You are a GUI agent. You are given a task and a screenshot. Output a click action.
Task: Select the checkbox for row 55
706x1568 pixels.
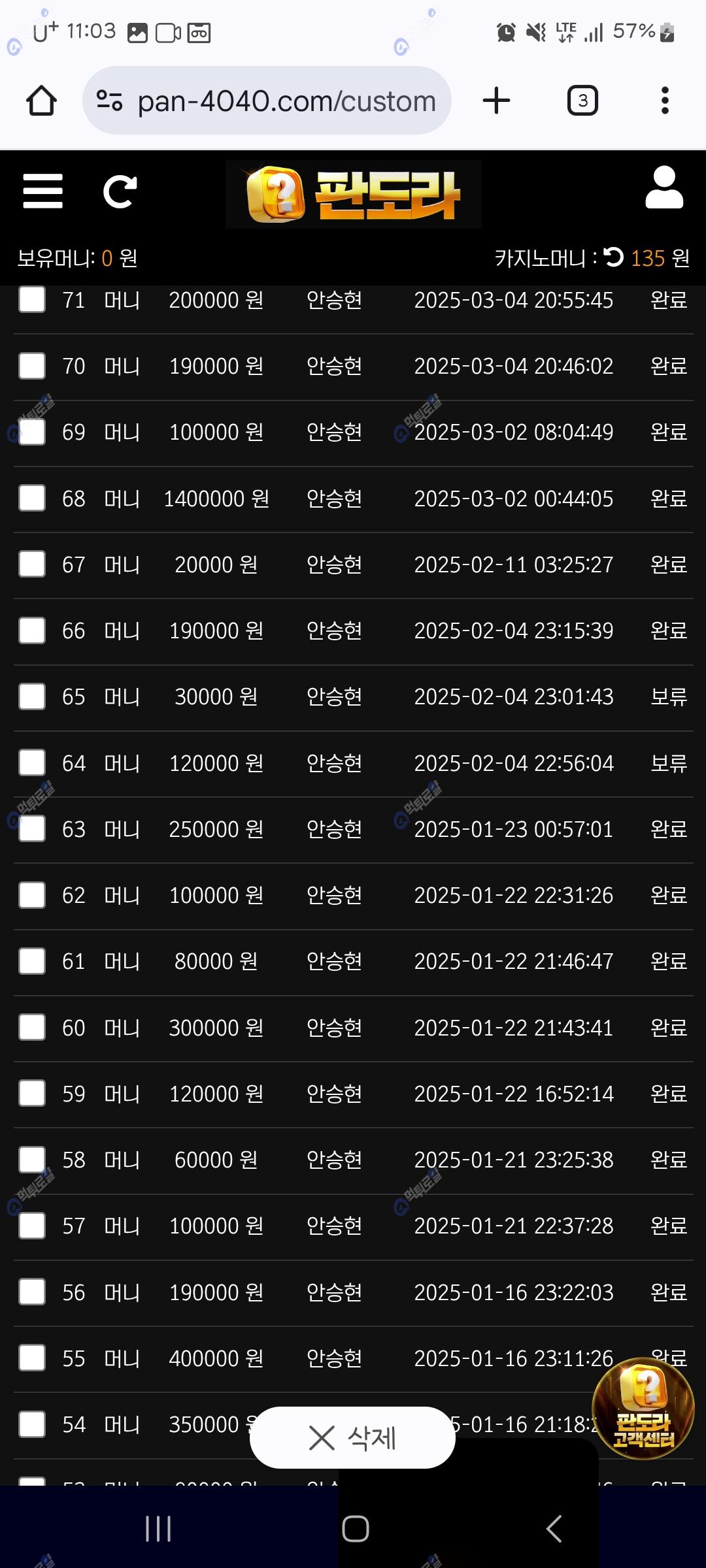click(x=32, y=1358)
